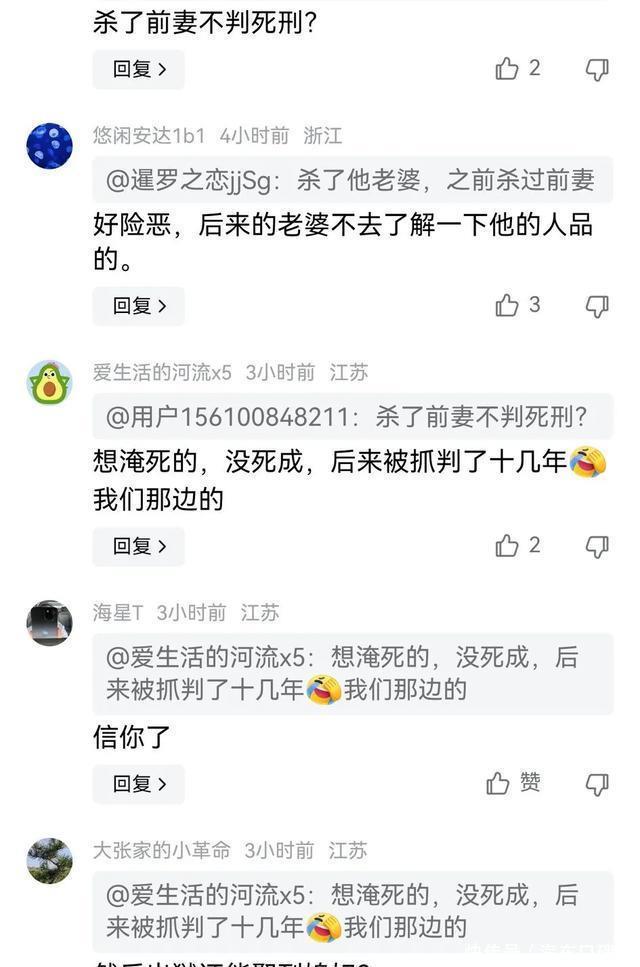This screenshot has width=640, height=967.
Task: Like 爱生活的河流x5's comment
Action: tap(508, 546)
